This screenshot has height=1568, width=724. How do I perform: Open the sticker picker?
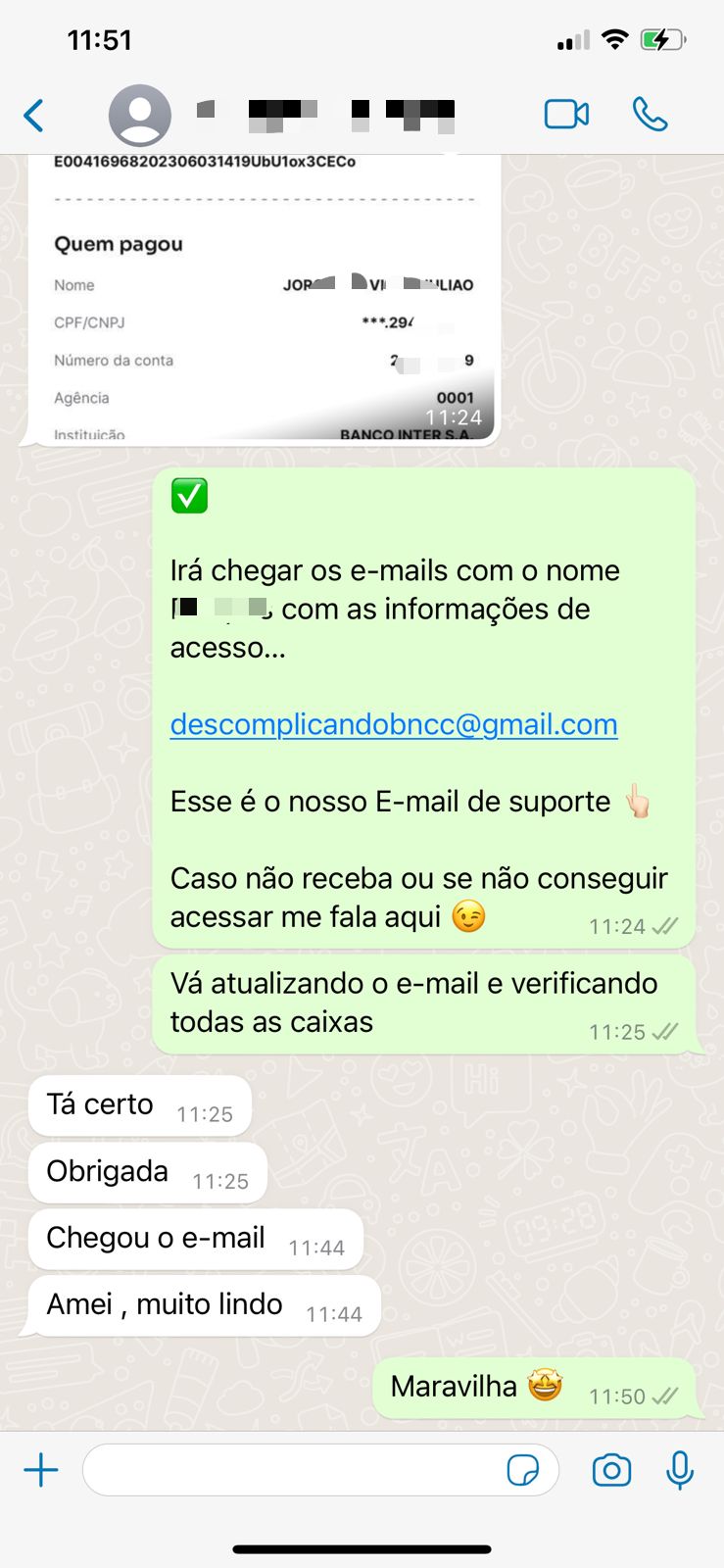tap(523, 1470)
